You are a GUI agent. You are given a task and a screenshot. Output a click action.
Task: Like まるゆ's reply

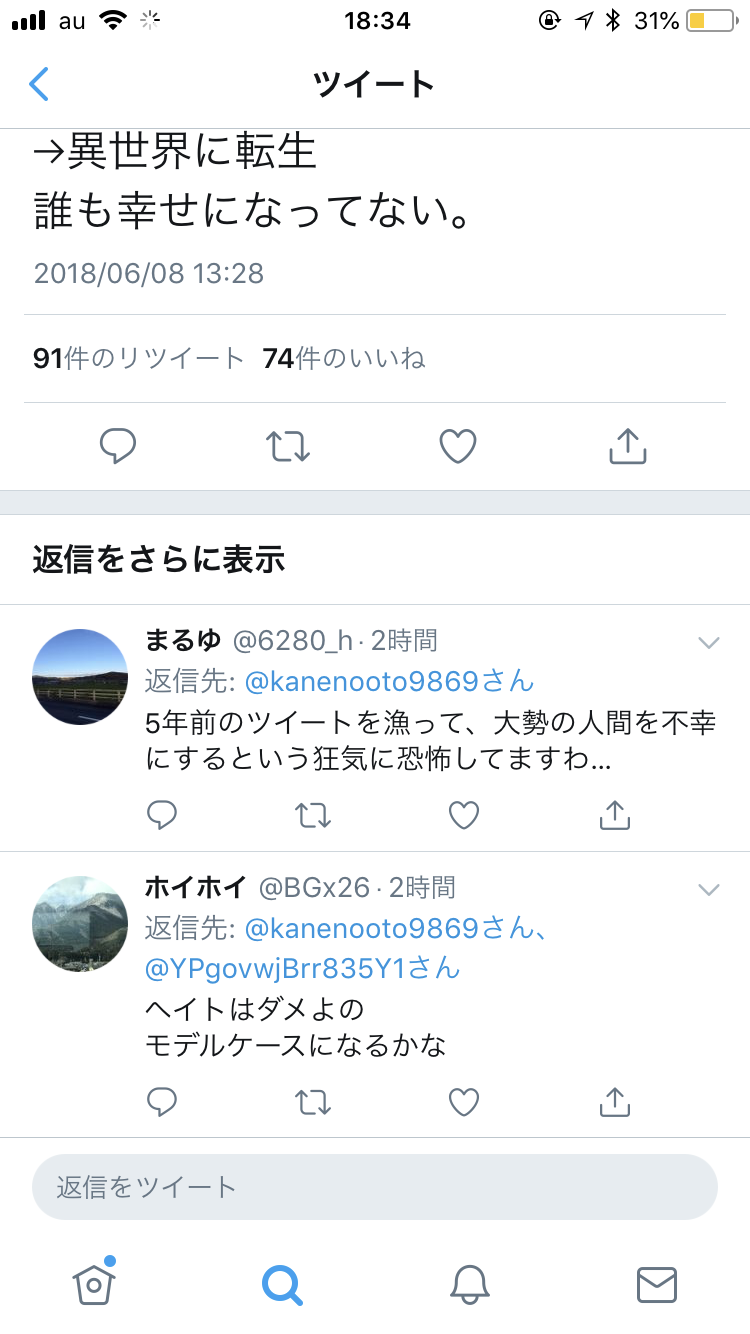tap(464, 816)
